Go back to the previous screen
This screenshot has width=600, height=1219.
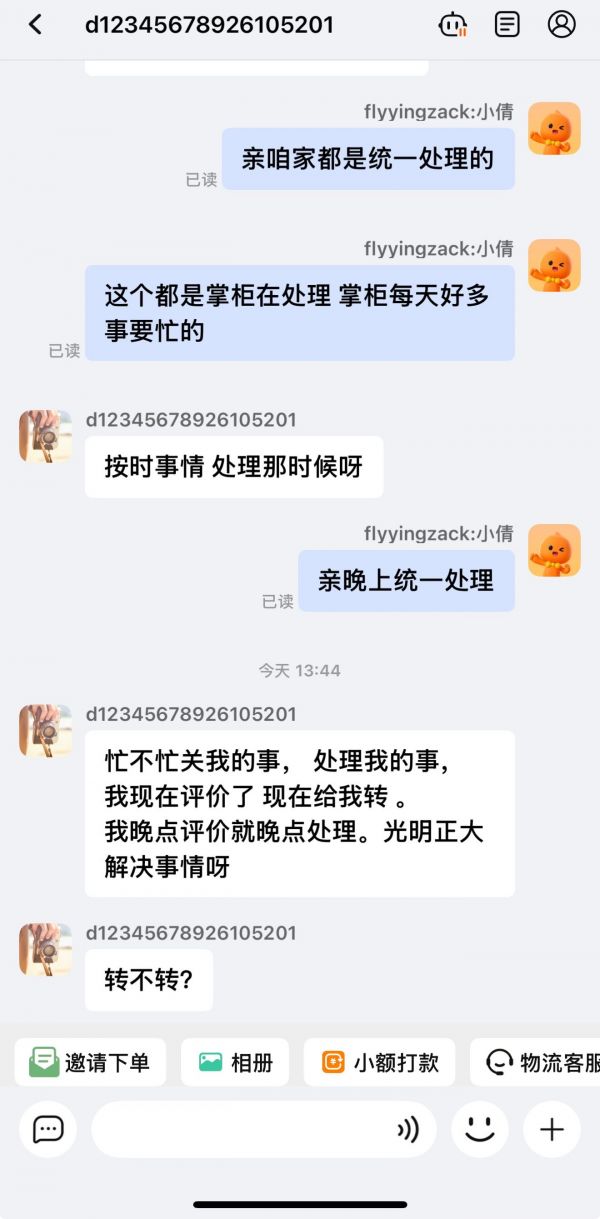(x=35, y=25)
